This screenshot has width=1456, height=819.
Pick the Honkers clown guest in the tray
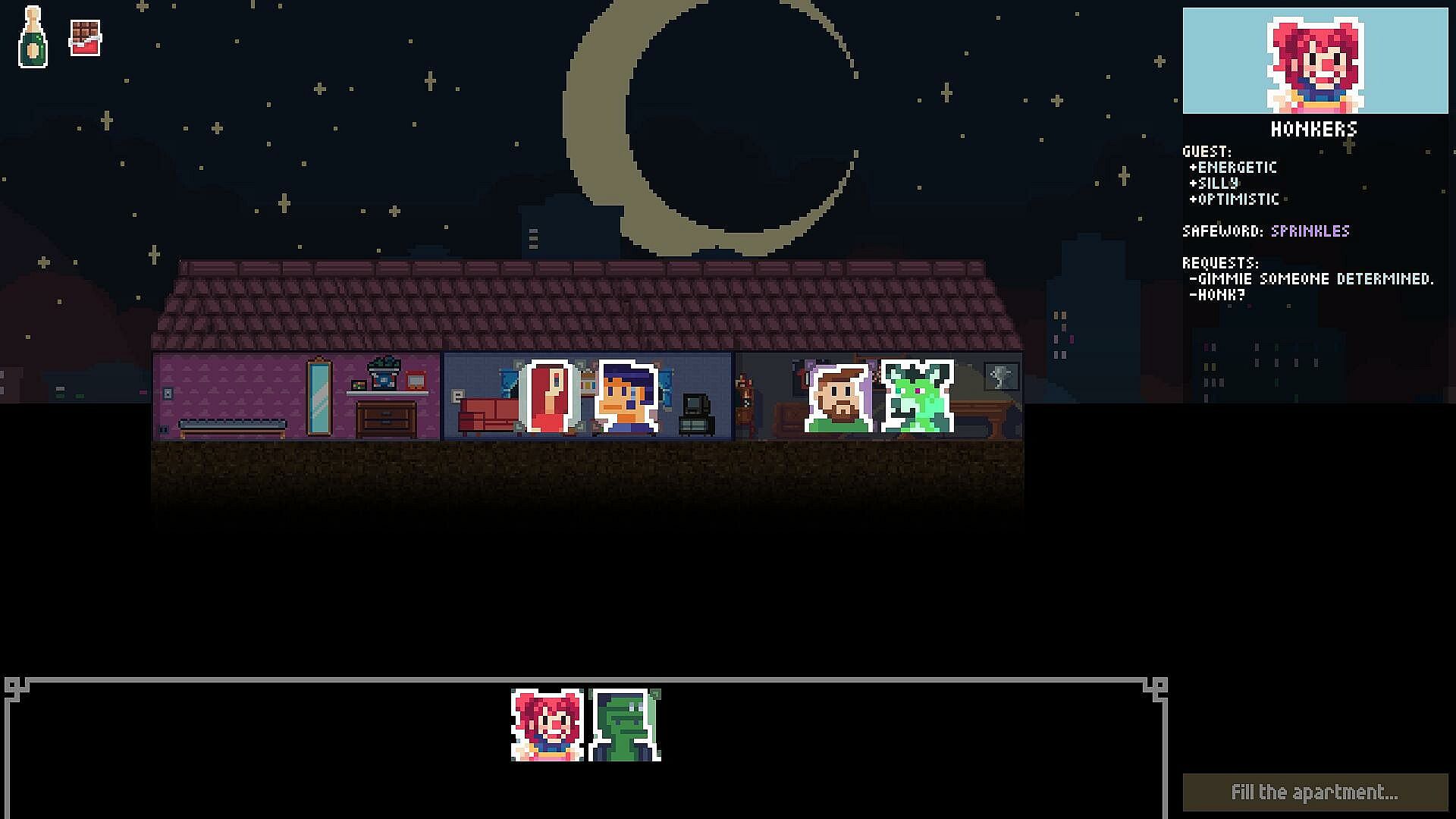point(548,725)
